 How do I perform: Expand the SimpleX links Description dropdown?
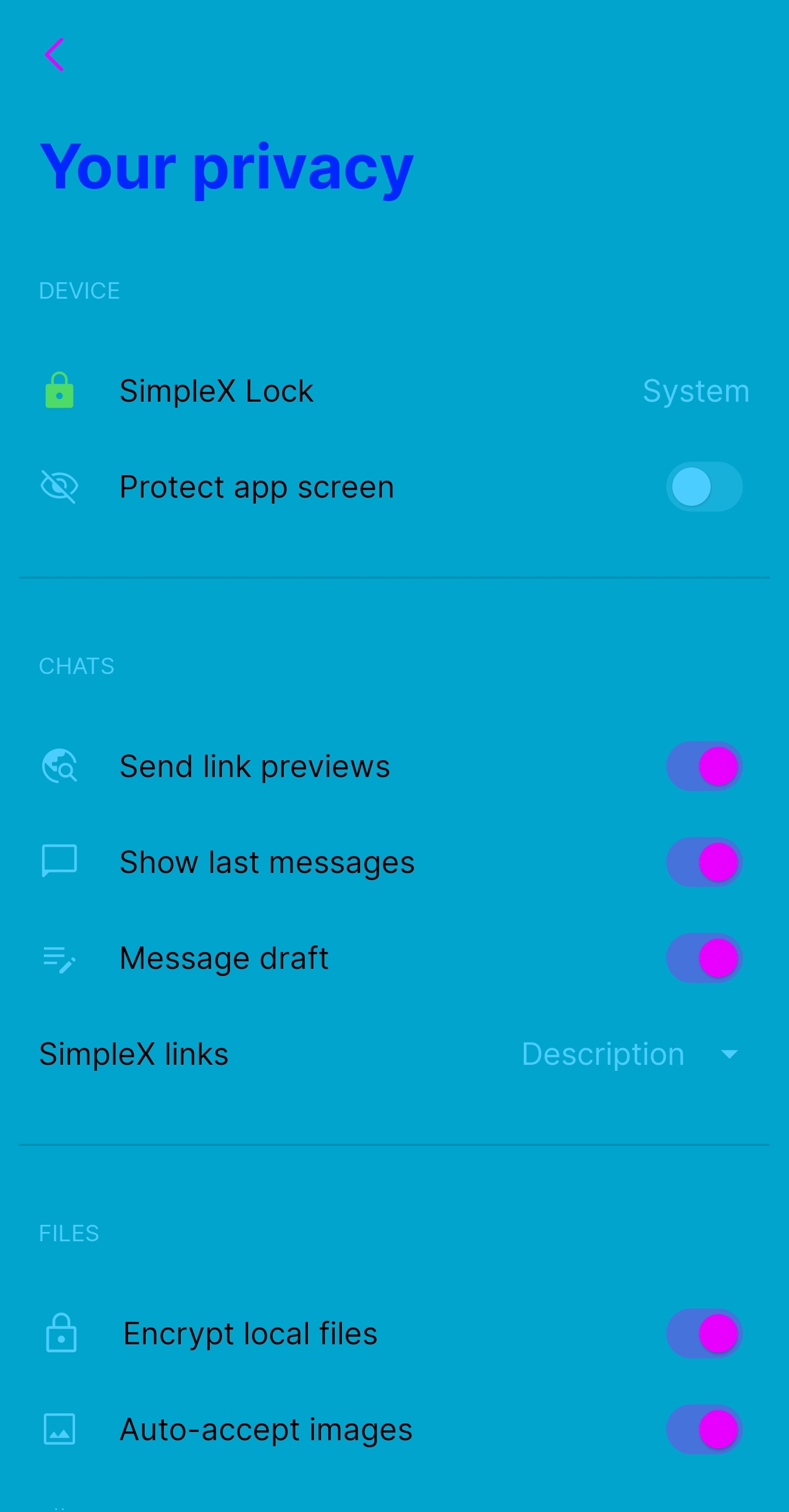click(x=630, y=1054)
